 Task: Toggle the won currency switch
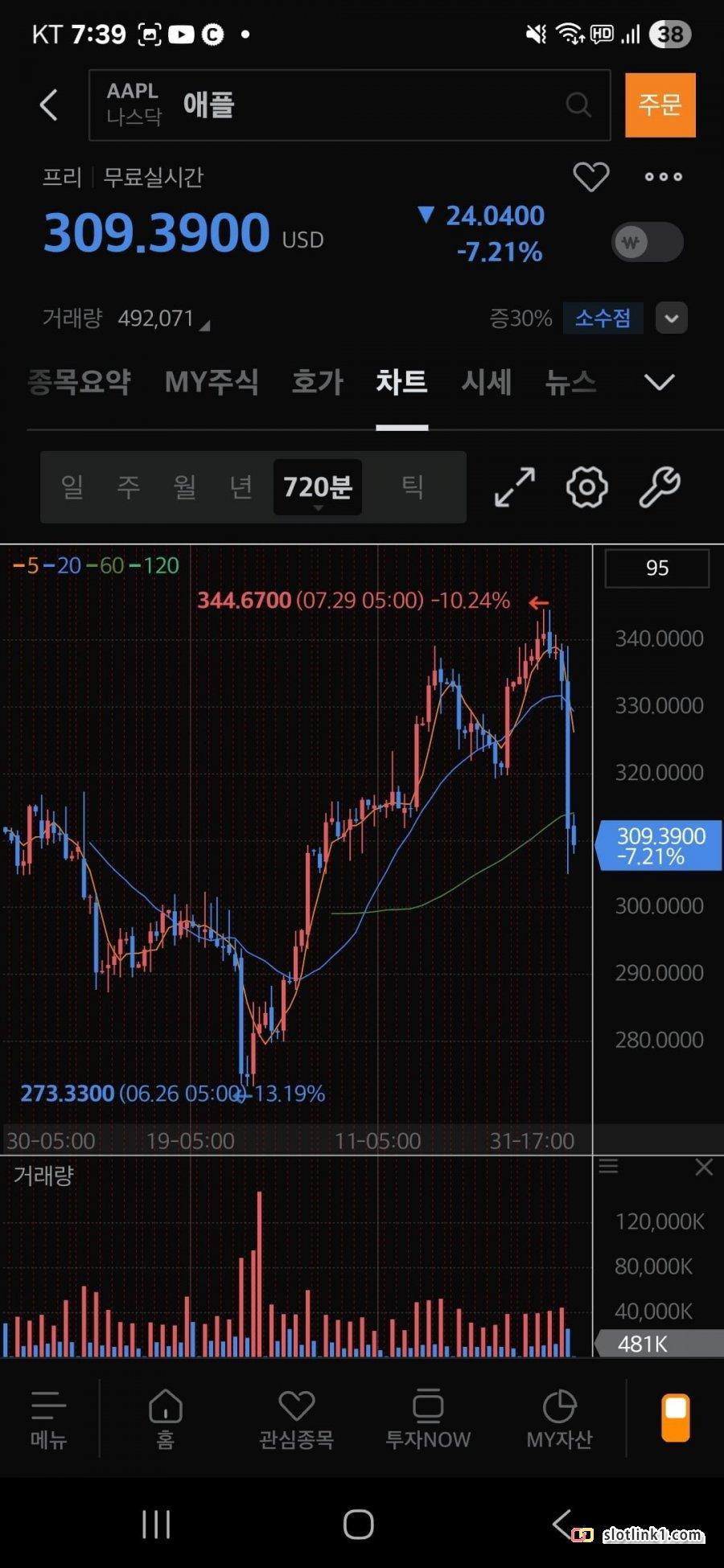pos(648,241)
